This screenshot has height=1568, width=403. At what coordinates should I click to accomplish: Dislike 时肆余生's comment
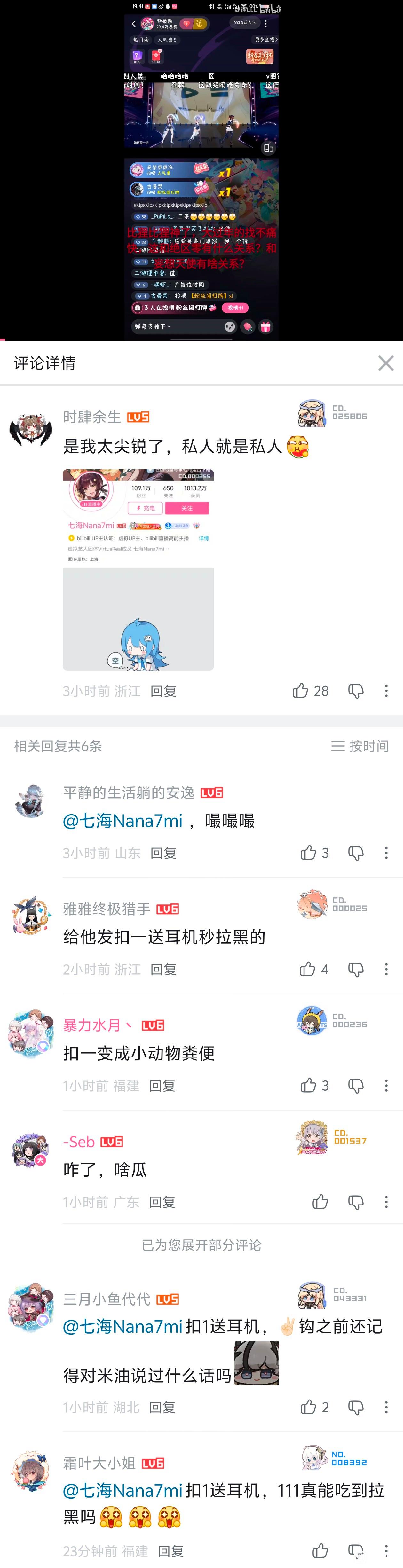tap(356, 690)
